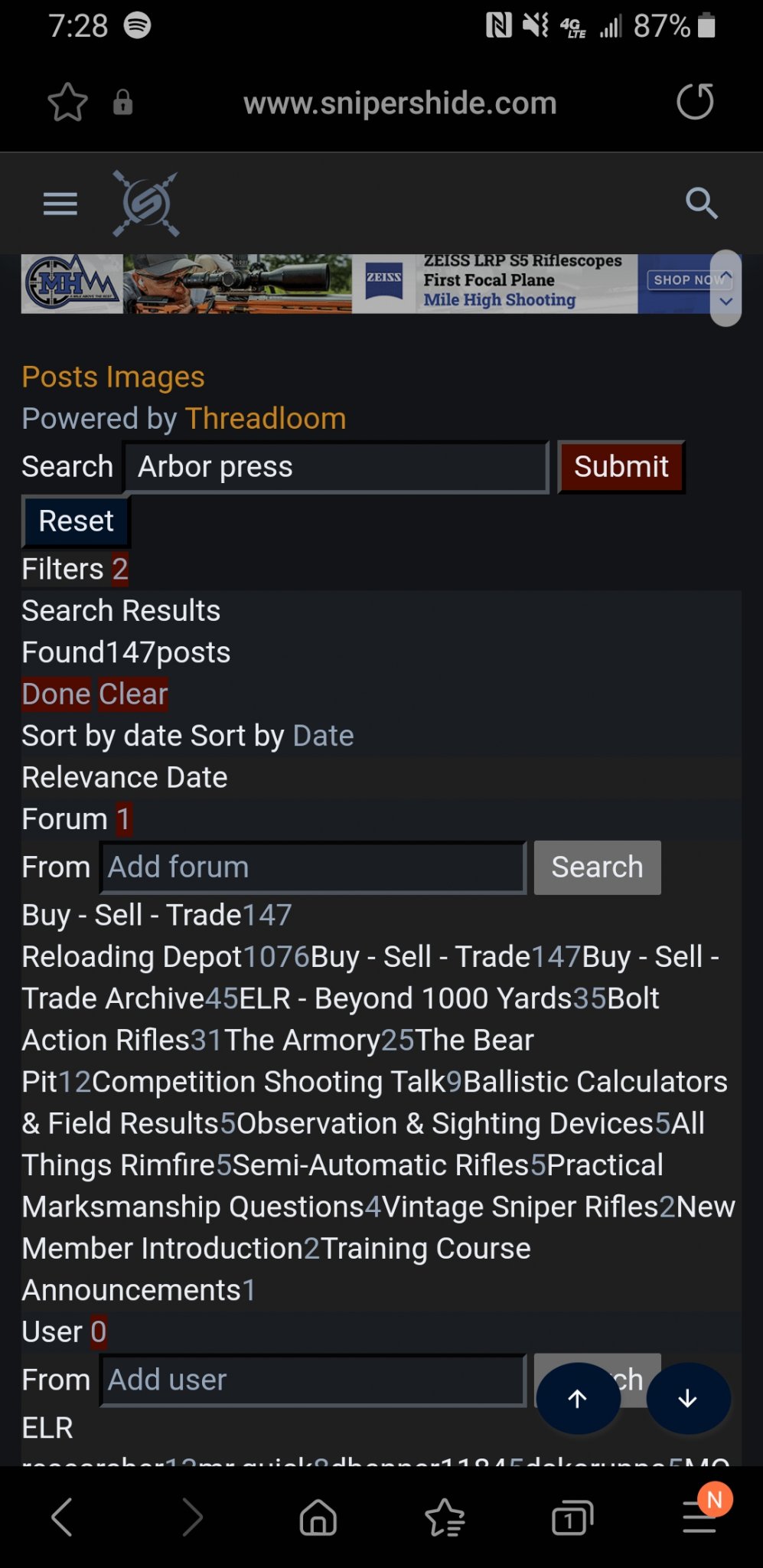Clear all applied filters
The width and height of the screenshot is (763, 1568).
[133, 694]
